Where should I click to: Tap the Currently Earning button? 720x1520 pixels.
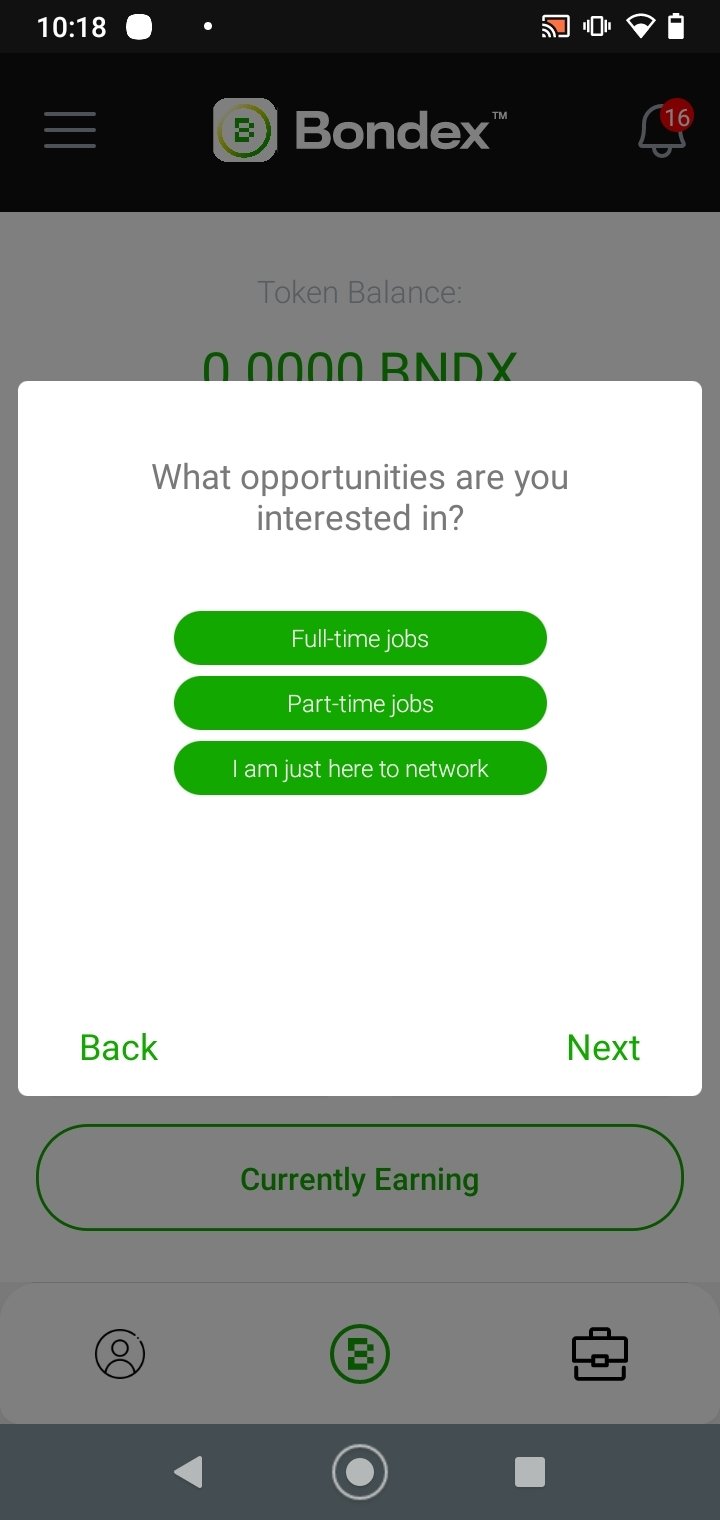coord(360,1178)
